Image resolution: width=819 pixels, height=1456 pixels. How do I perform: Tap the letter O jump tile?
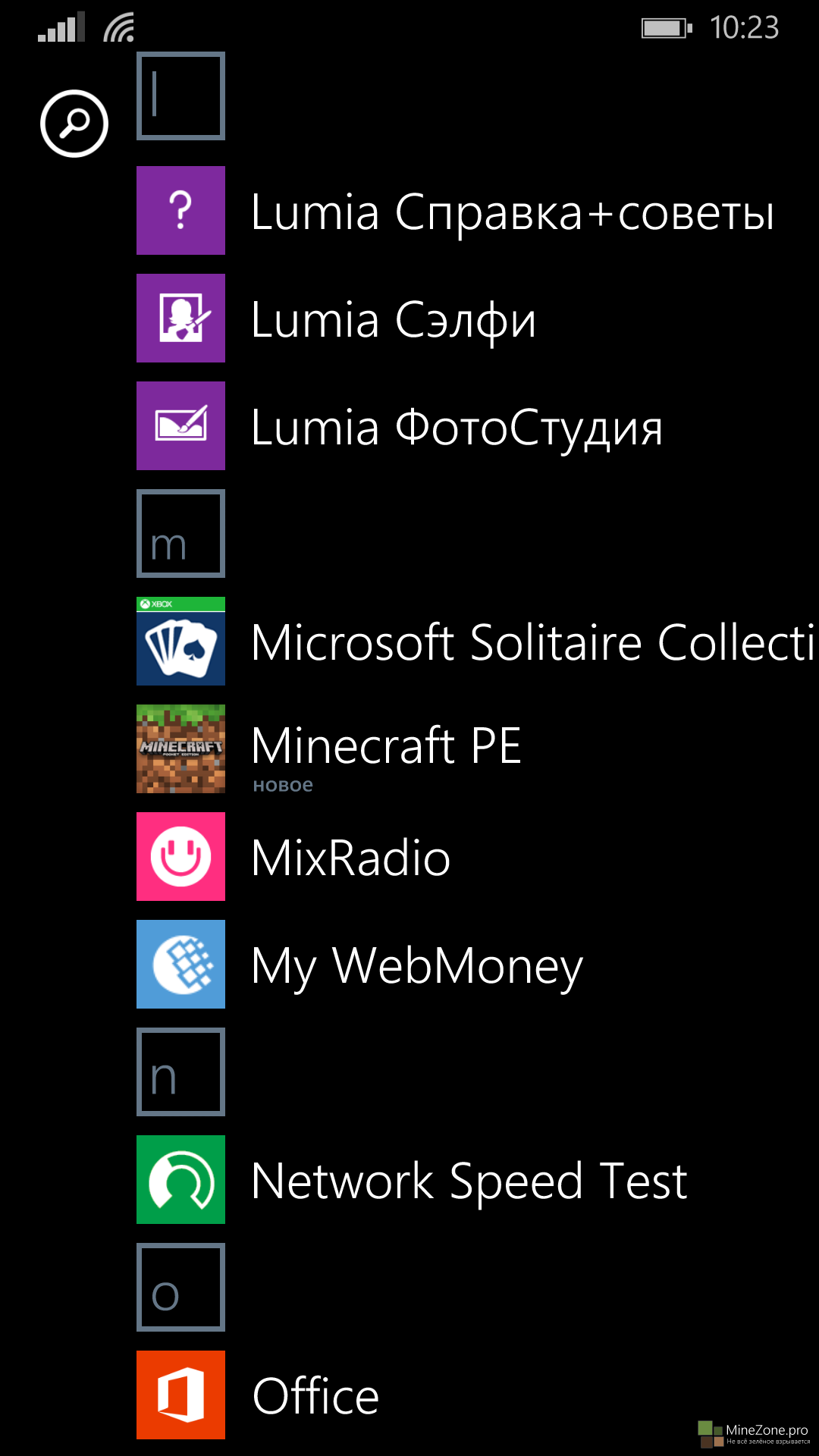point(180,1288)
